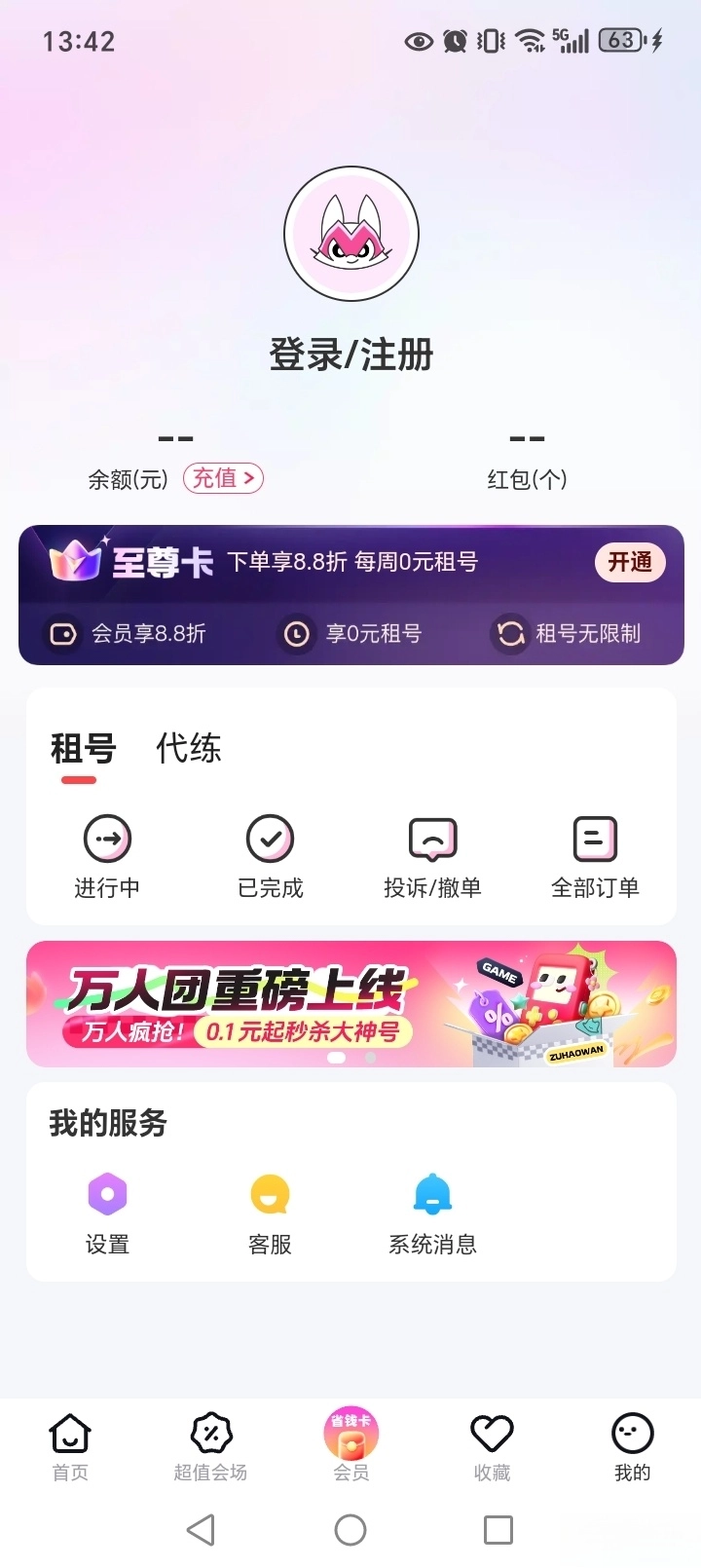Viewport: 701px width, 1568px height.
Task: Open 系统消息 system messages
Action: coord(432,1211)
